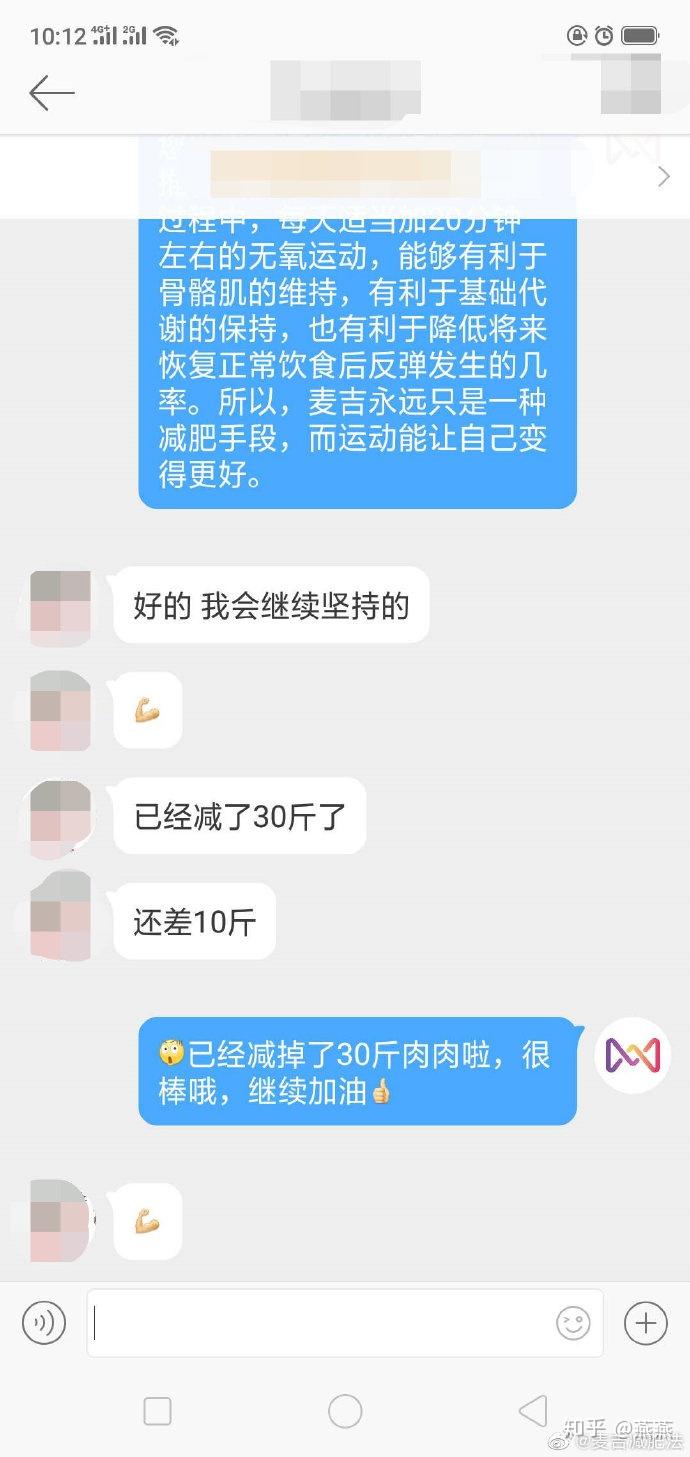Image resolution: width=690 pixels, height=1457 pixels.
Task: Open the sender's avatar with M logo
Action: point(632,1055)
